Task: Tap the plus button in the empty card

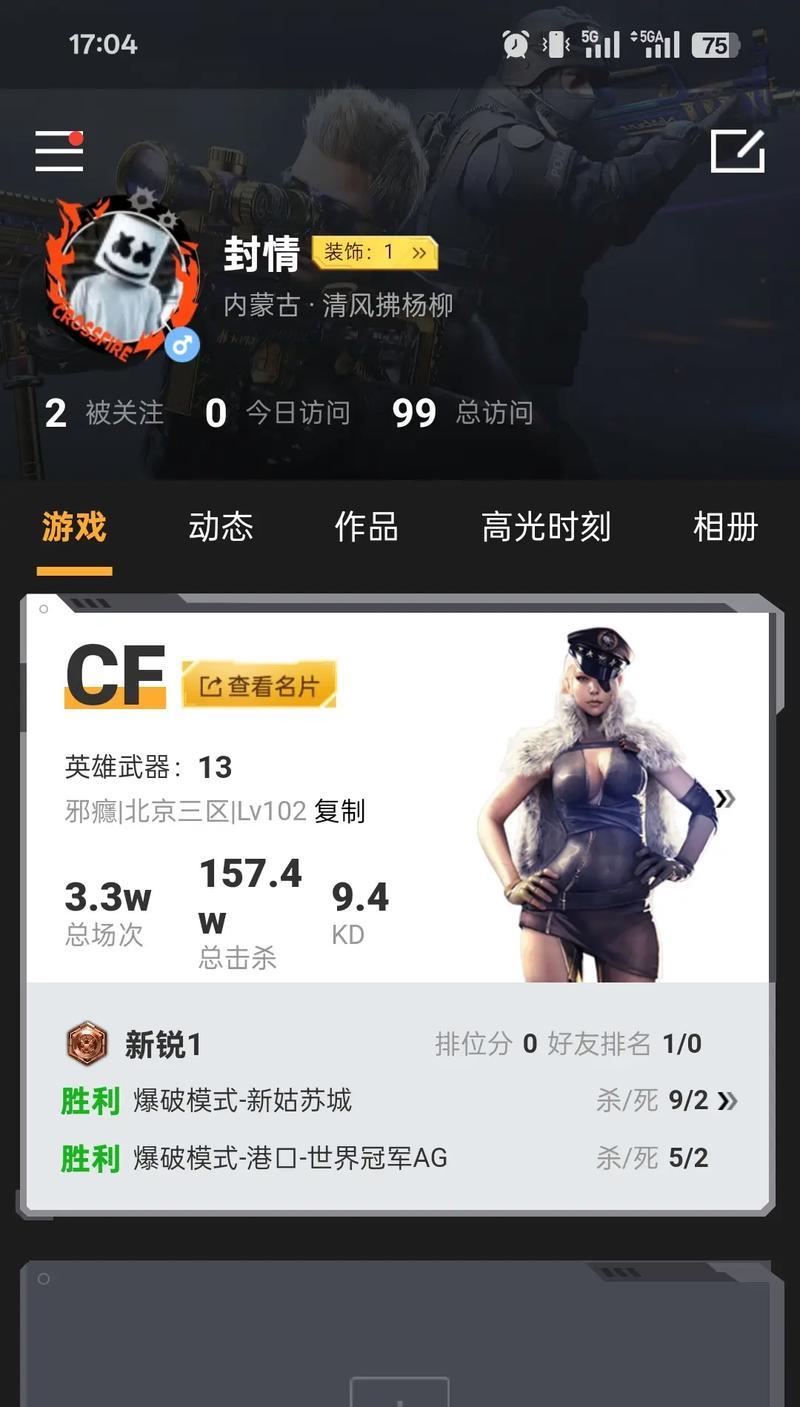Action: (399, 1393)
